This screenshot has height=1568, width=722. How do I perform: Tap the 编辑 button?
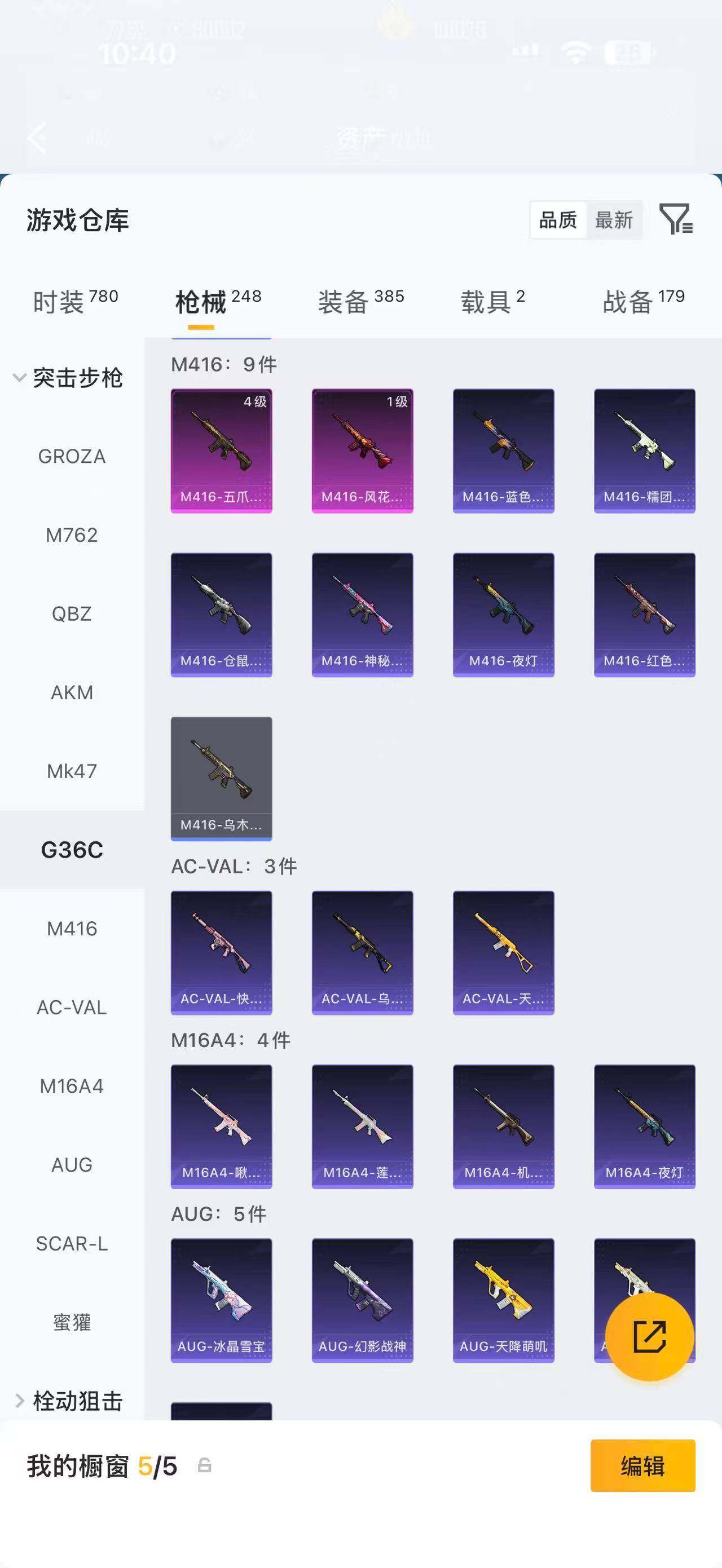[643, 1466]
